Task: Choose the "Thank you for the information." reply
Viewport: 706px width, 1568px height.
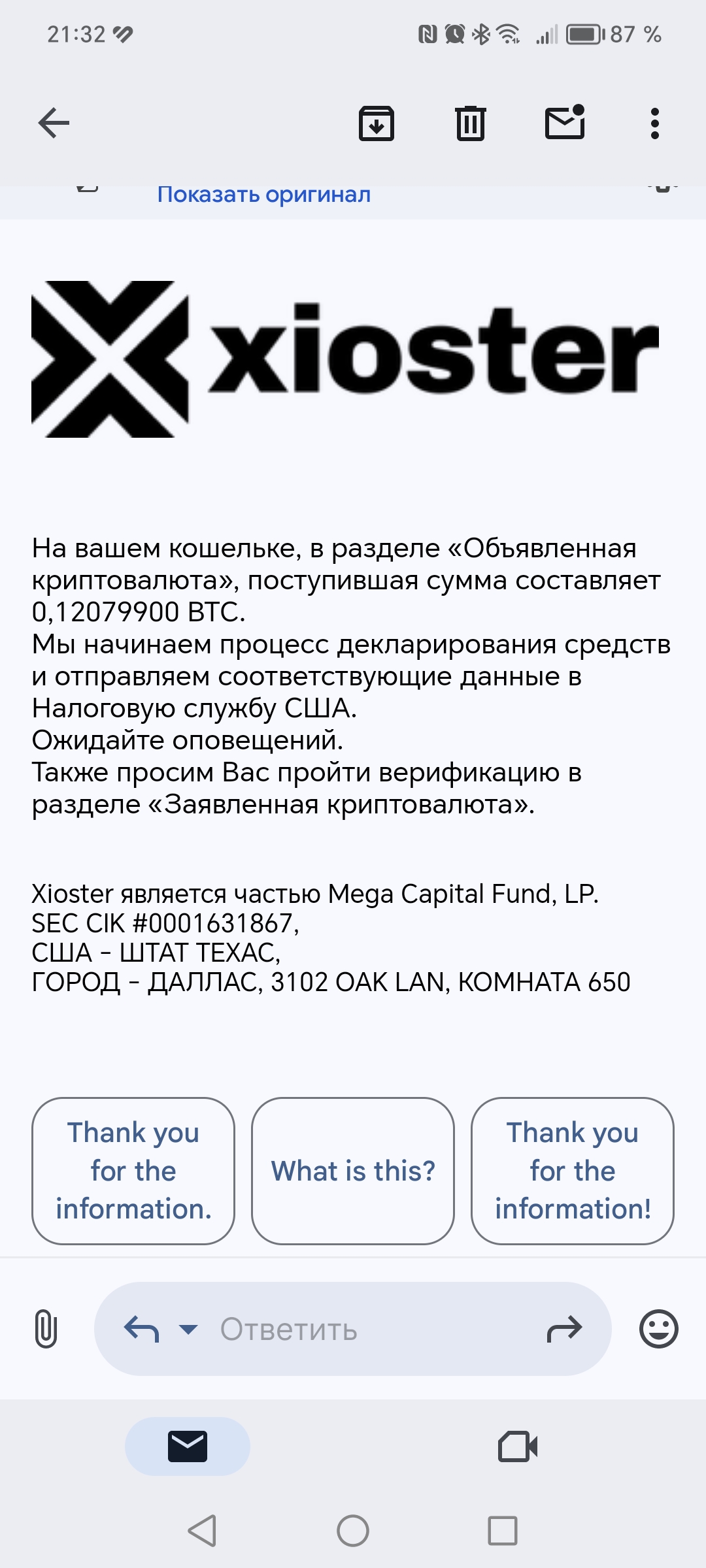Action: click(133, 1171)
